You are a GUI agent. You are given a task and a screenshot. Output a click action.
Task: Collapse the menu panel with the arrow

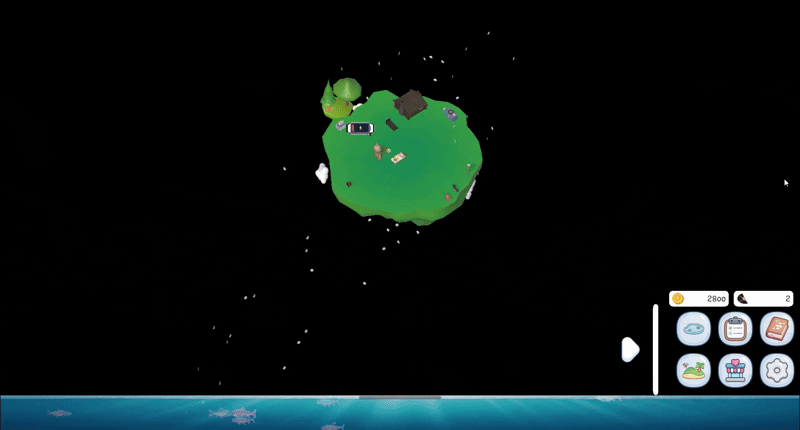tap(630, 349)
